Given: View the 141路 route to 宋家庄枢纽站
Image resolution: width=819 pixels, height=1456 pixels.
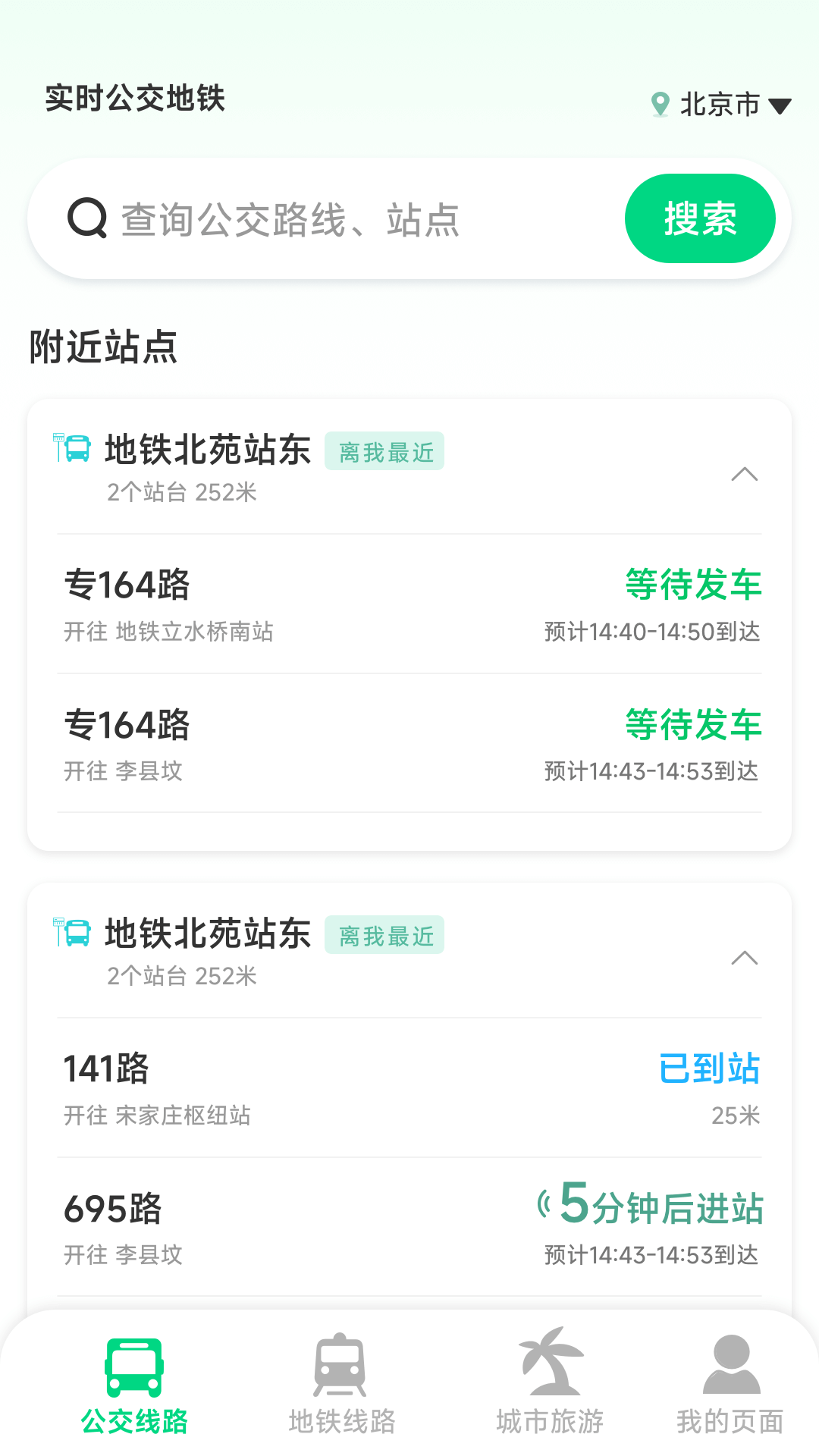Looking at the screenshot, I should 409,1088.
